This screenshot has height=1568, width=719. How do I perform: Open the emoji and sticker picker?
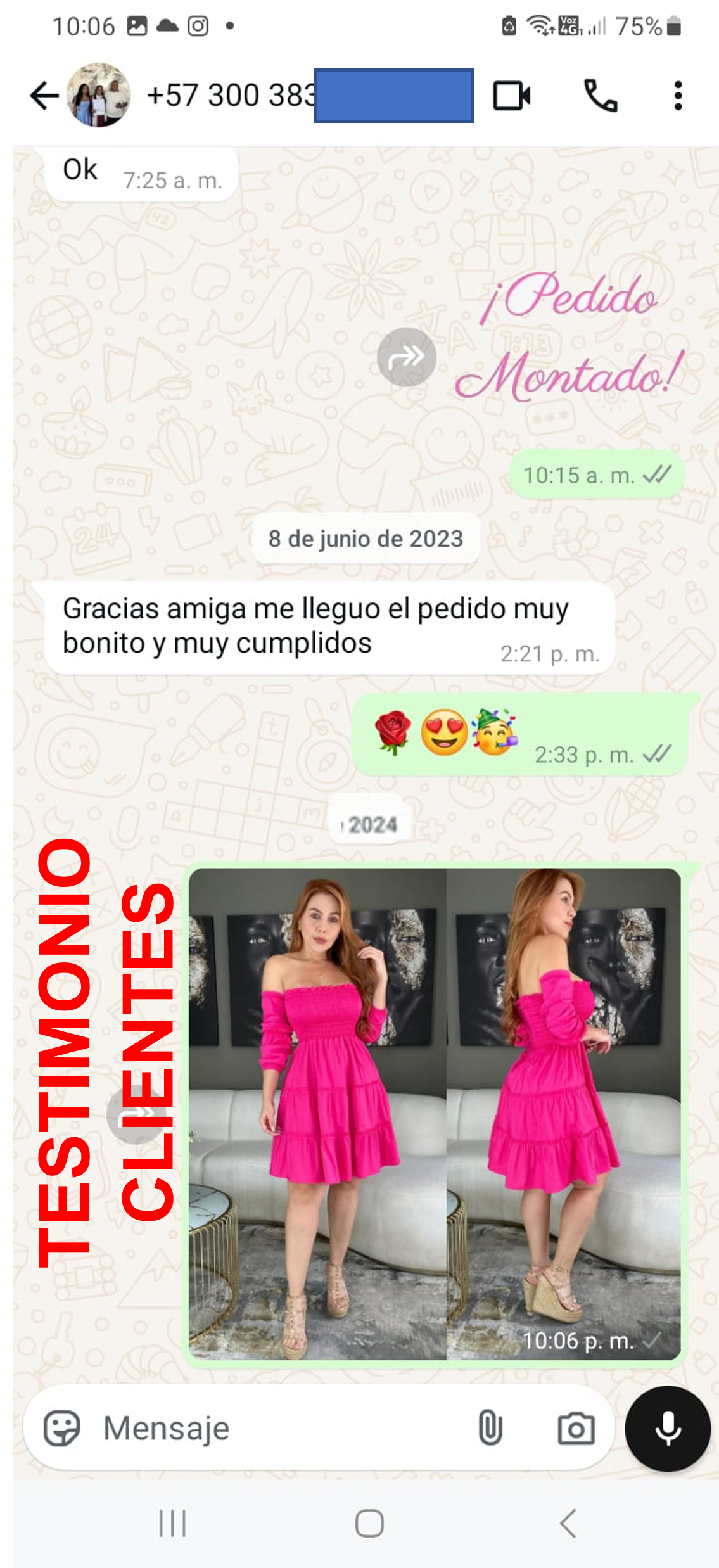click(61, 1429)
